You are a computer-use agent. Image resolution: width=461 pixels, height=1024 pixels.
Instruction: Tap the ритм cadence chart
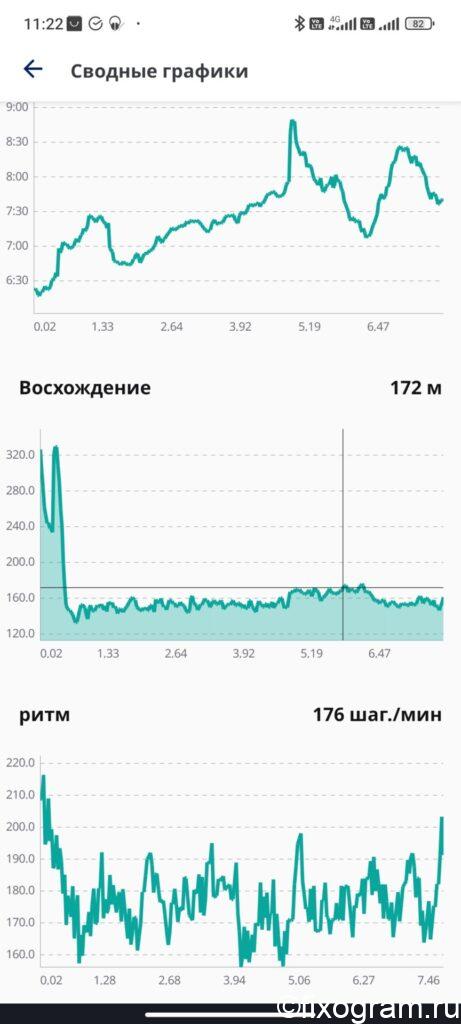tap(224, 870)
